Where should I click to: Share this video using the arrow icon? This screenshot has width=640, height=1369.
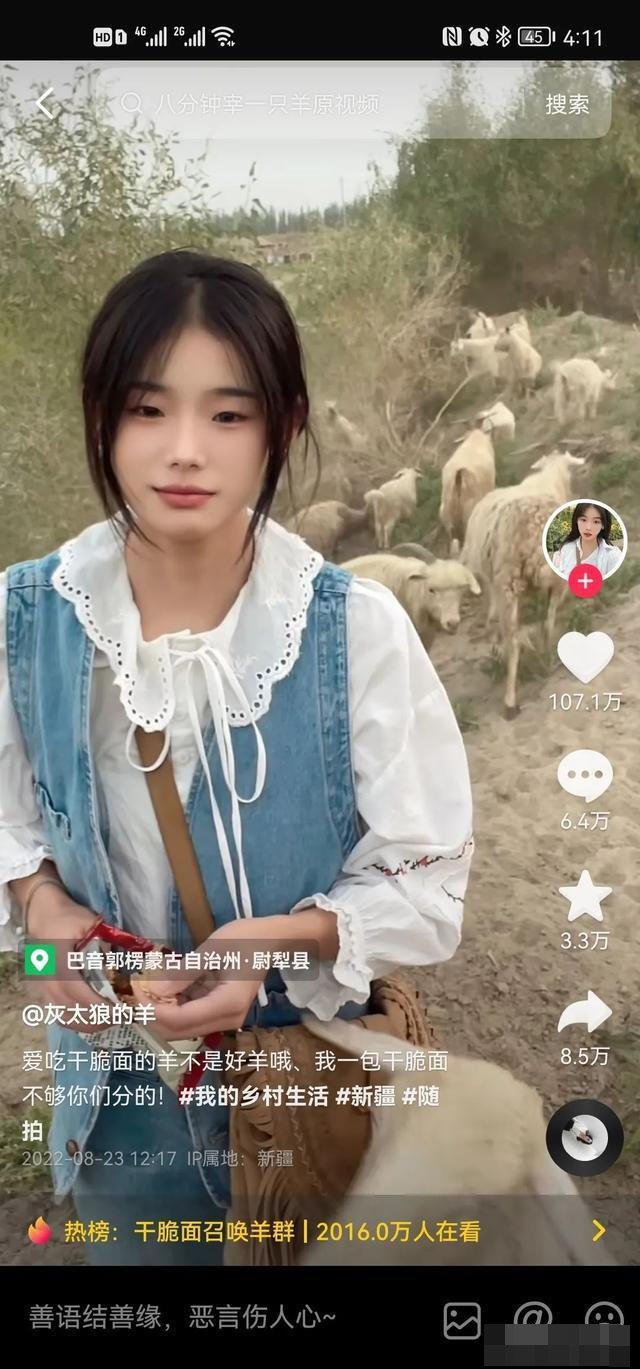tap(585, 1012)
